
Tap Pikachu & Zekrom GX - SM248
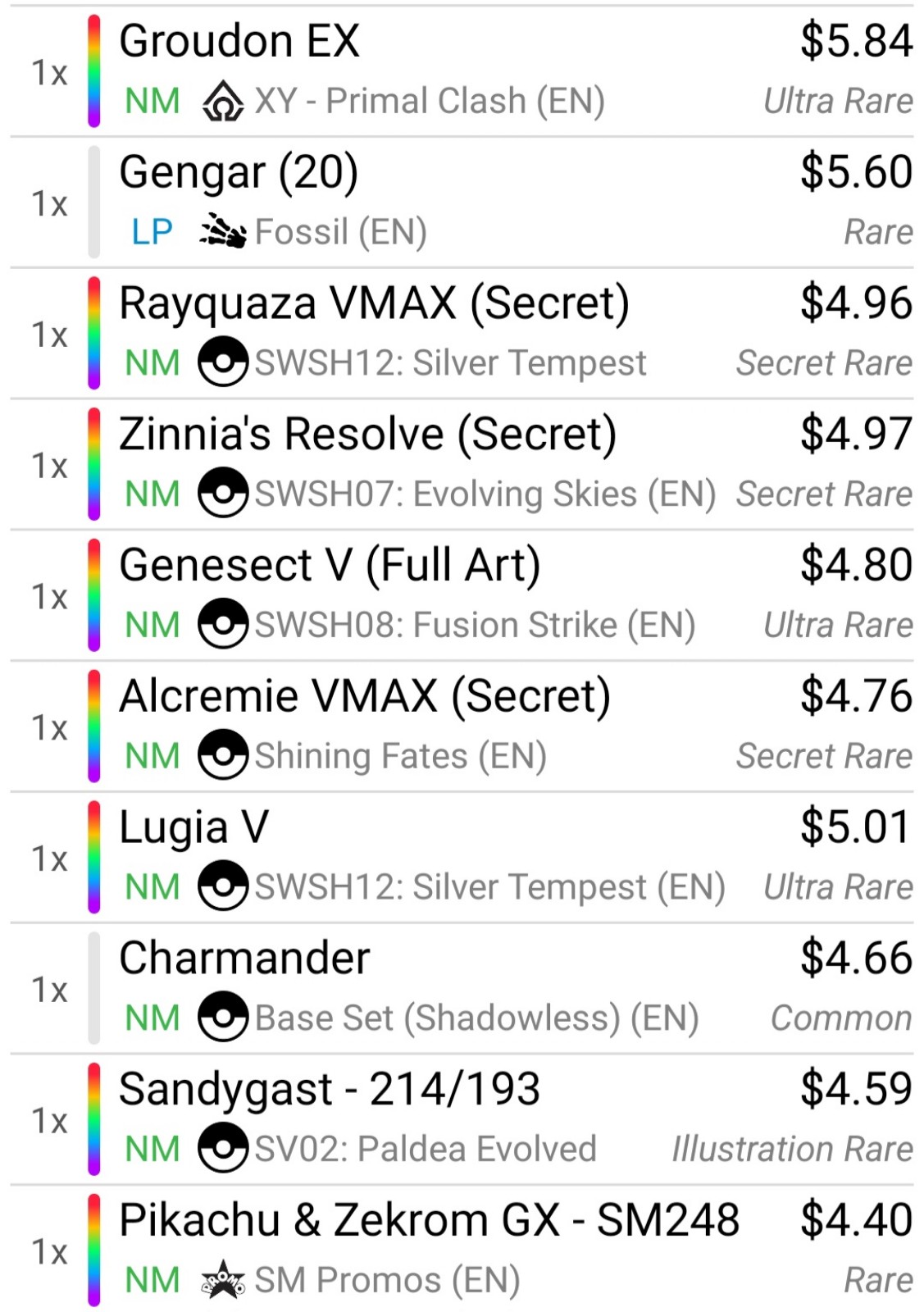click(x=429, y=1220)
